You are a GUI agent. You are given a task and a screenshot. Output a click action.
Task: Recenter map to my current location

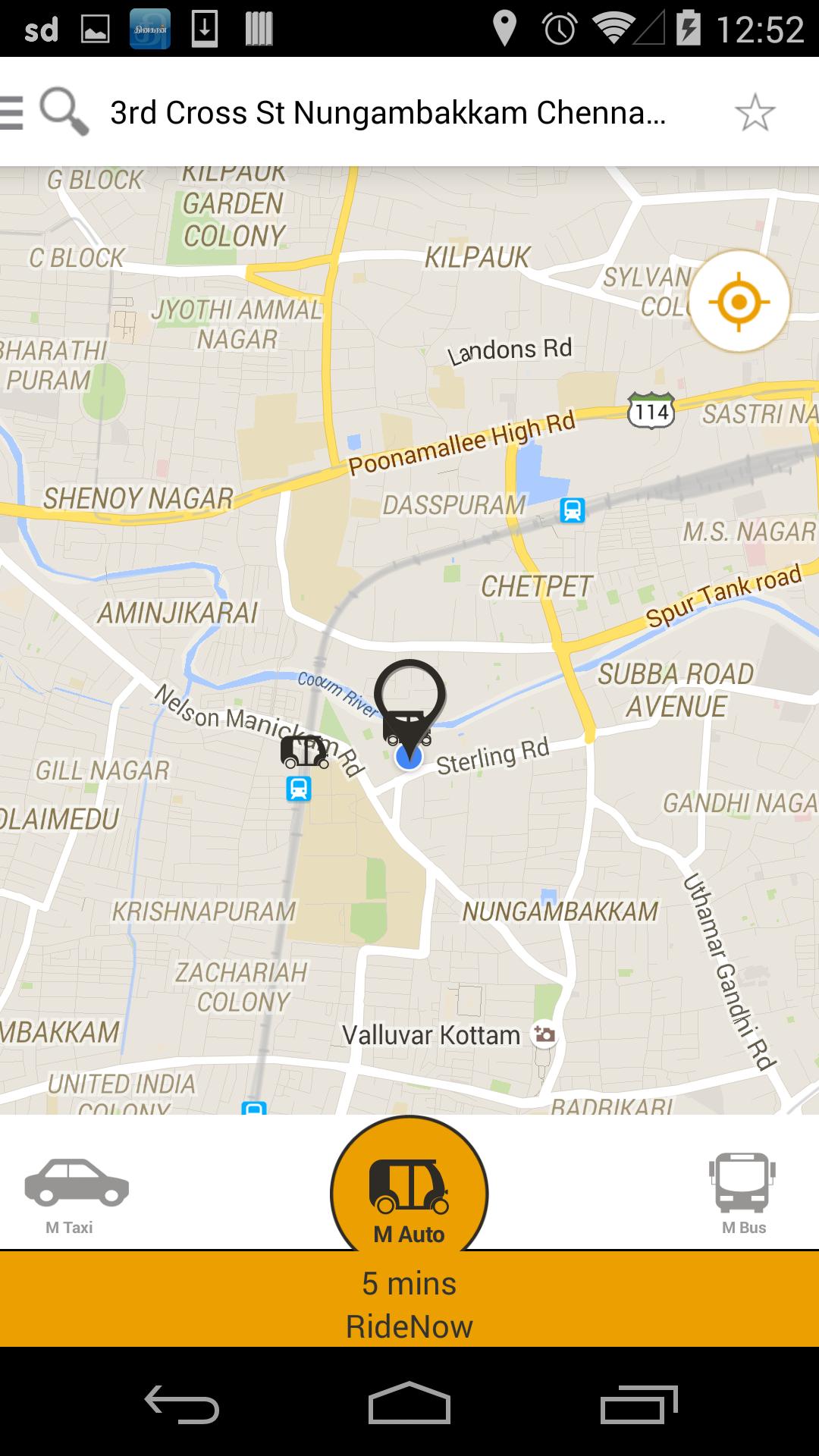pos(739,302)
